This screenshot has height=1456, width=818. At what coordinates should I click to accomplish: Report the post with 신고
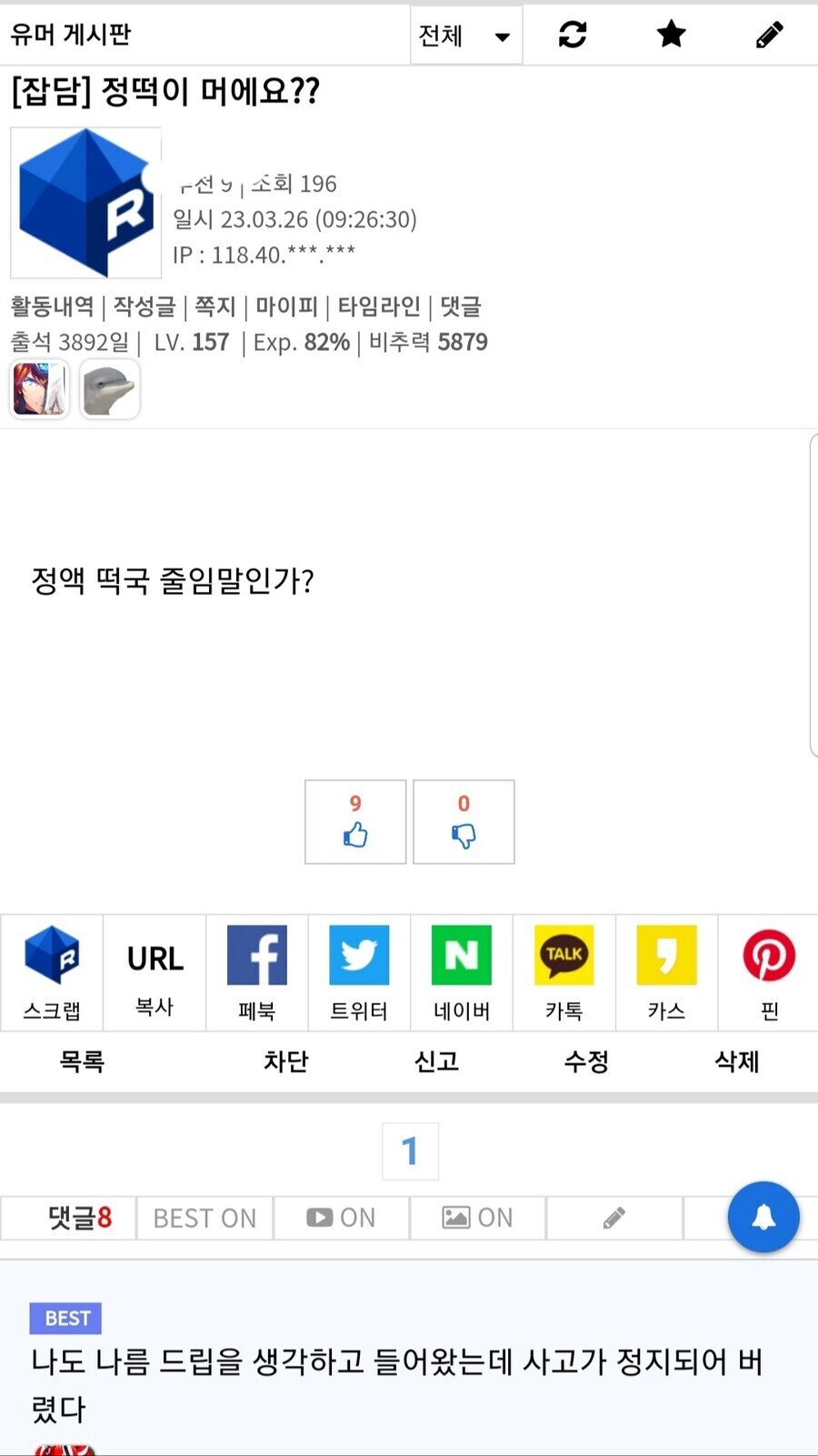click(x=436, y=1061)
